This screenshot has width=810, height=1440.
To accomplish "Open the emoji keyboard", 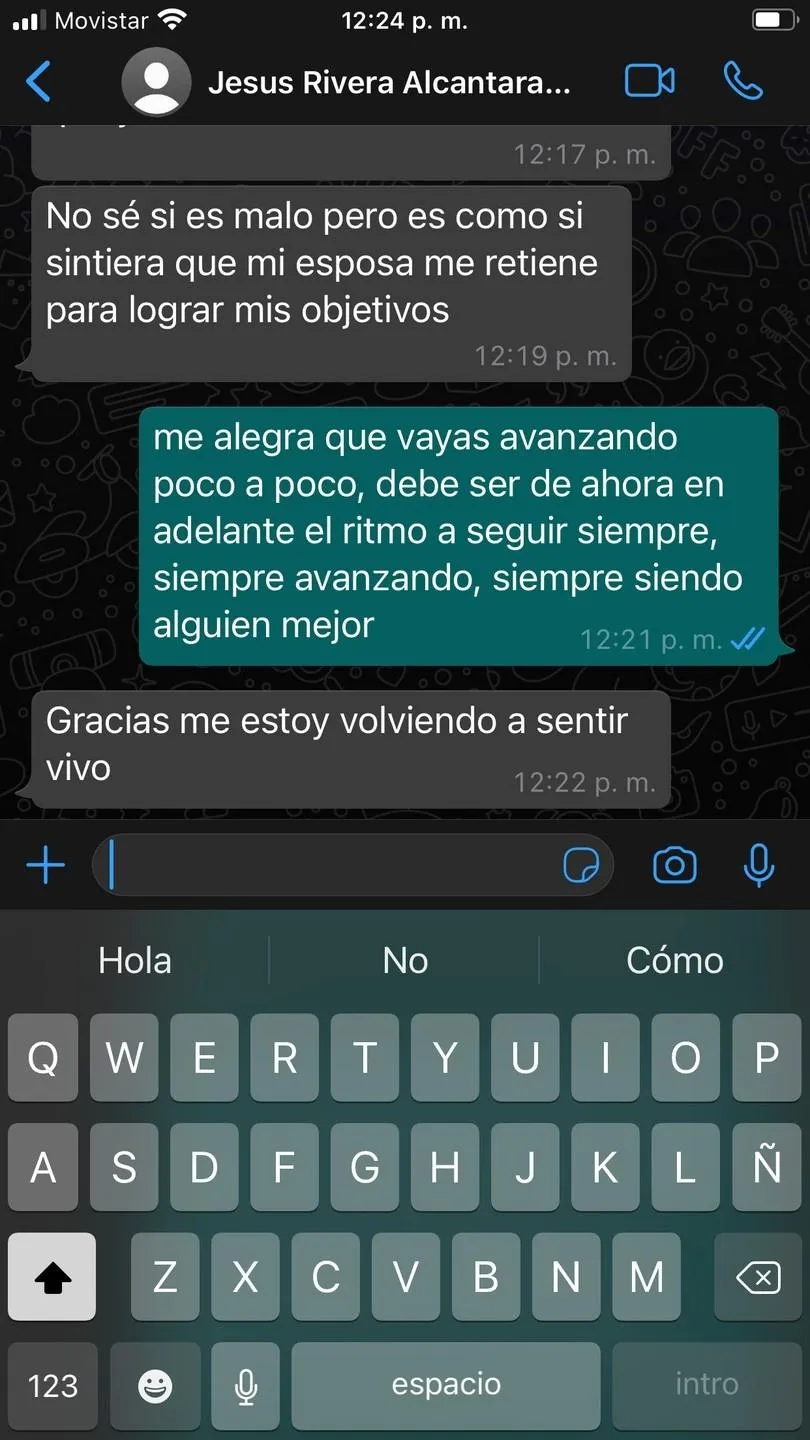I will pyautogui.click(x=155, y=1385).
